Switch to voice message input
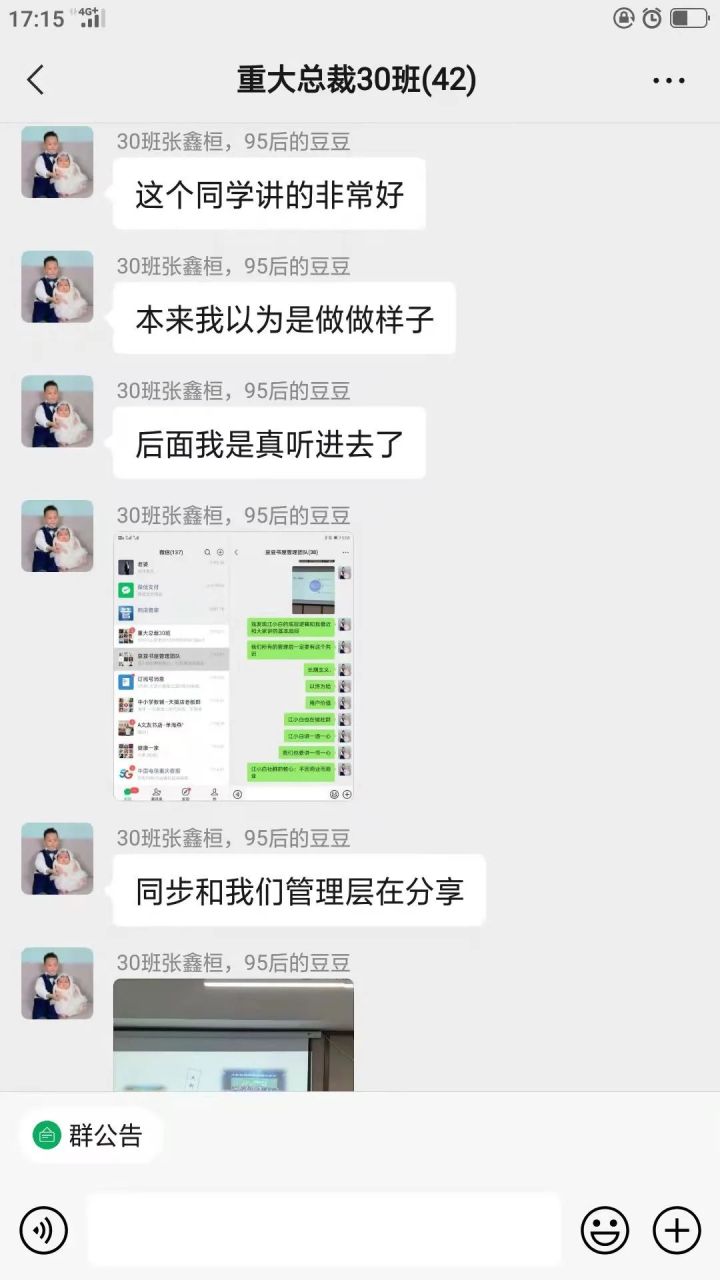Screen dimensions: 720x1280 pyautogui.click(x=43, y=1229)
